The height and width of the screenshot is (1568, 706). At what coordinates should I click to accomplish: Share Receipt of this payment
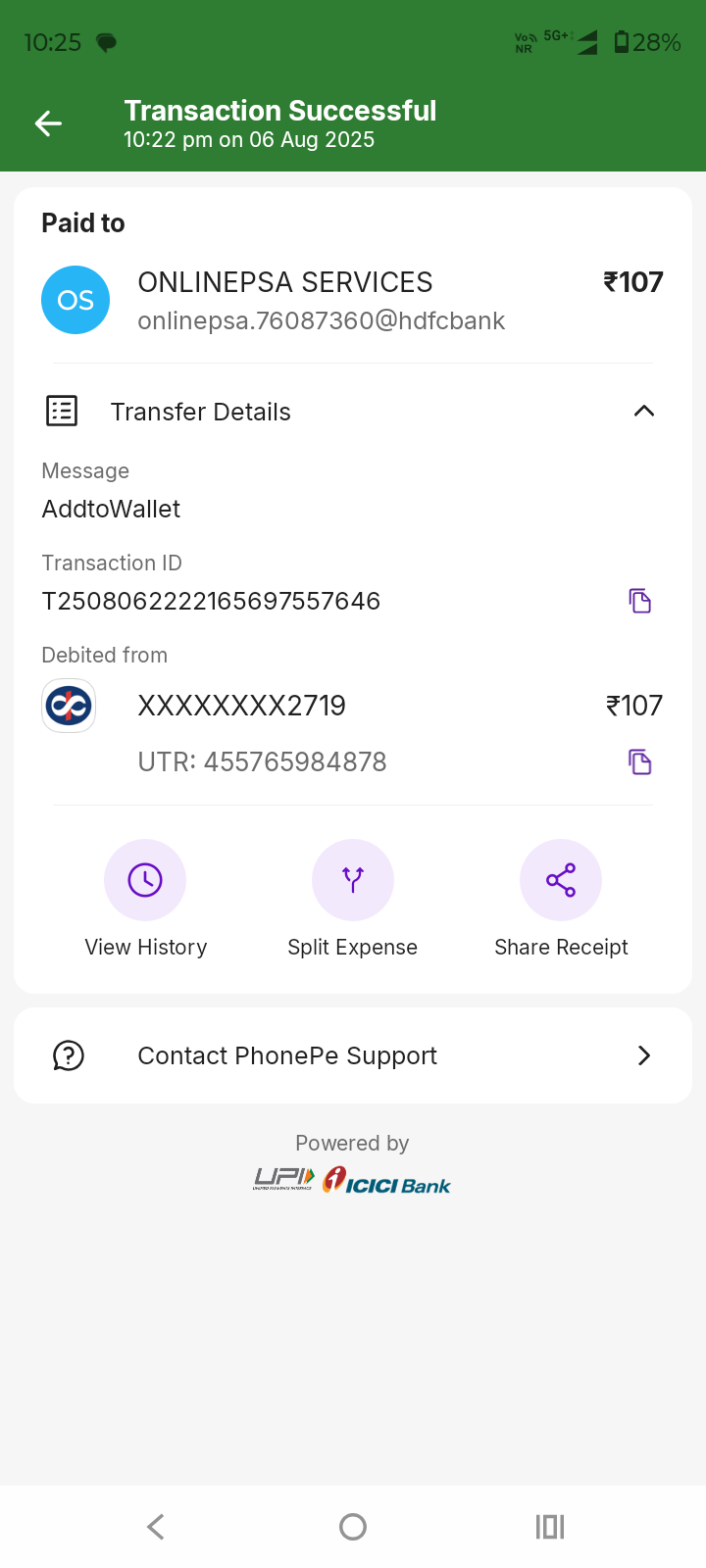(561, 880)
